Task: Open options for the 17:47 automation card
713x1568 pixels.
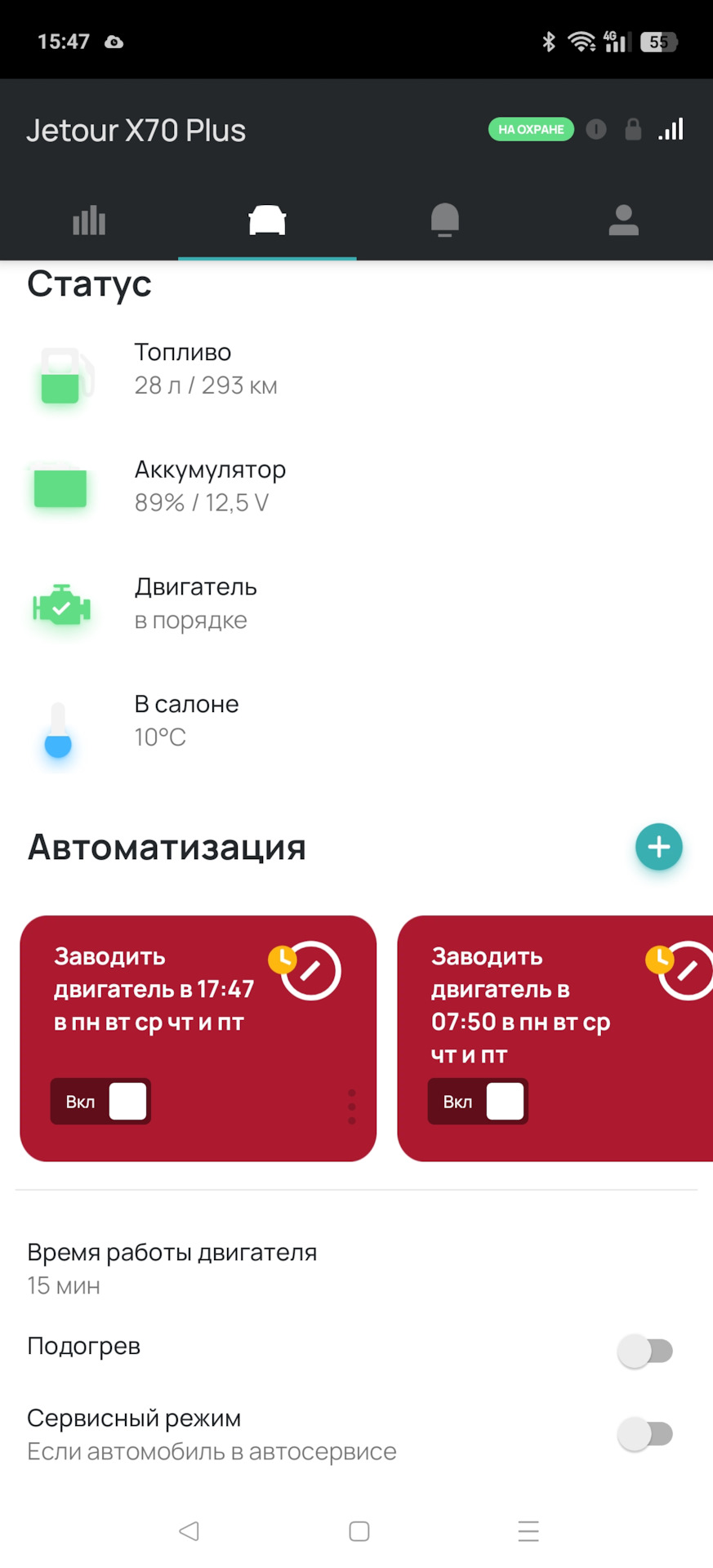Action: (x=351, y=1107)
